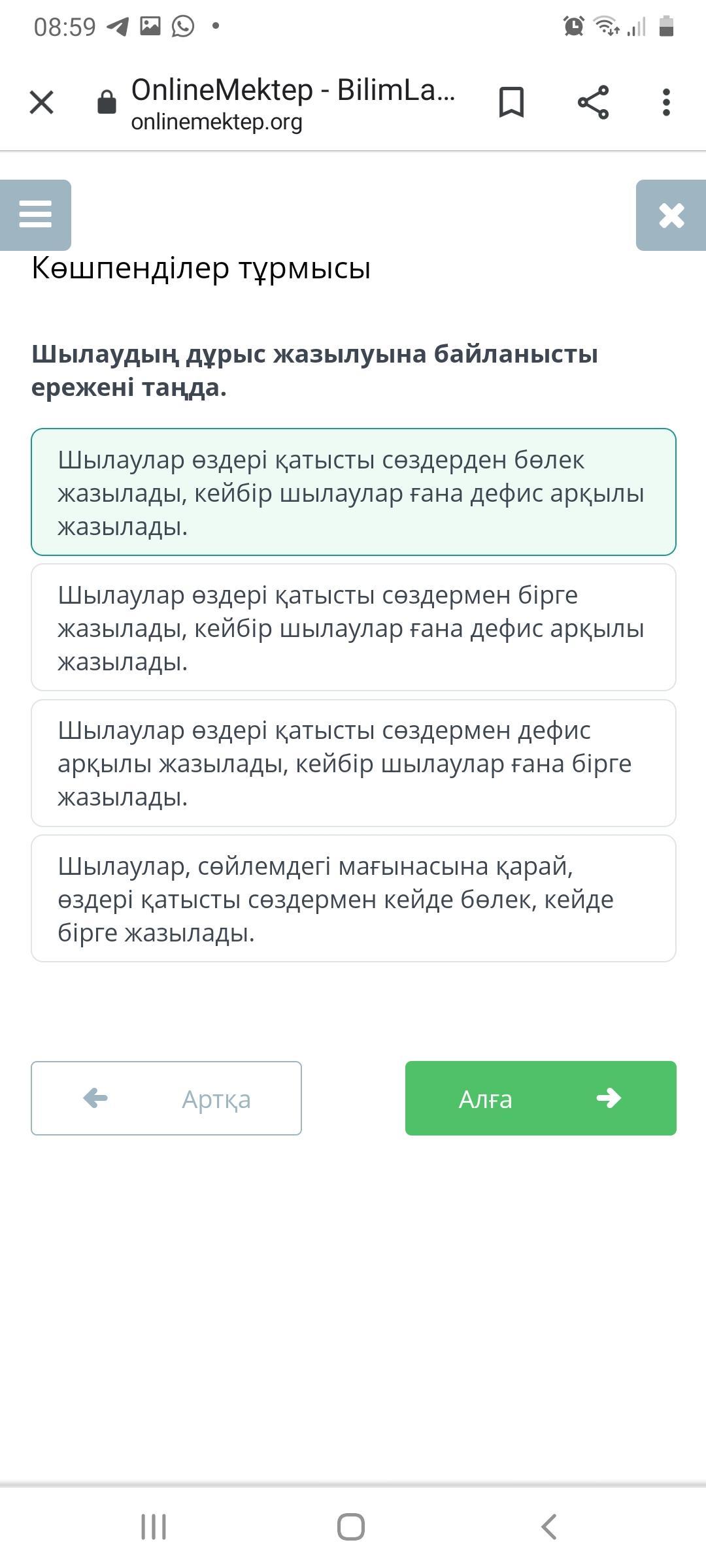Bookmark this OnlineMektep page
706x1568 pixels.
[511, 103]
